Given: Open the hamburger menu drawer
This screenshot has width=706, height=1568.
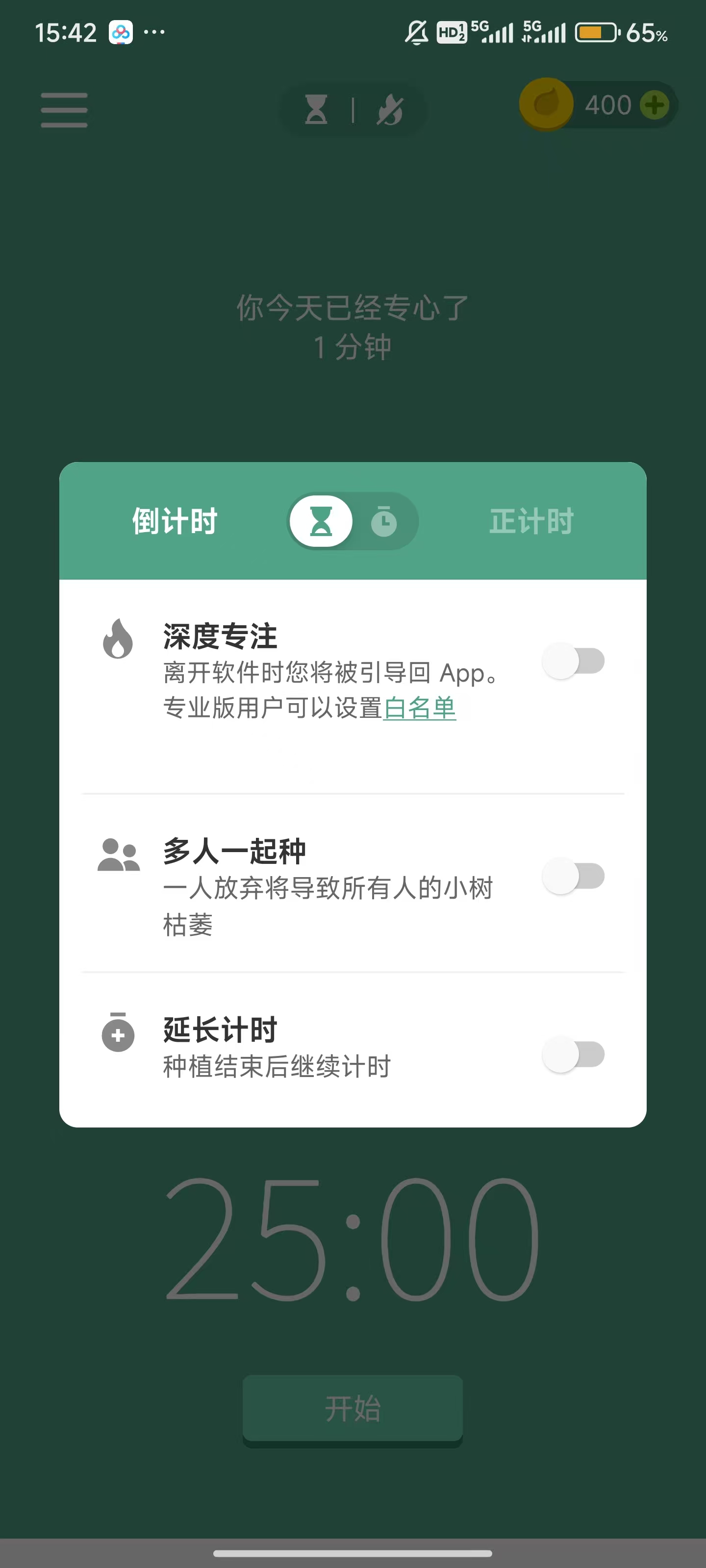Looking at the screenshot, I should pos(64,110).
